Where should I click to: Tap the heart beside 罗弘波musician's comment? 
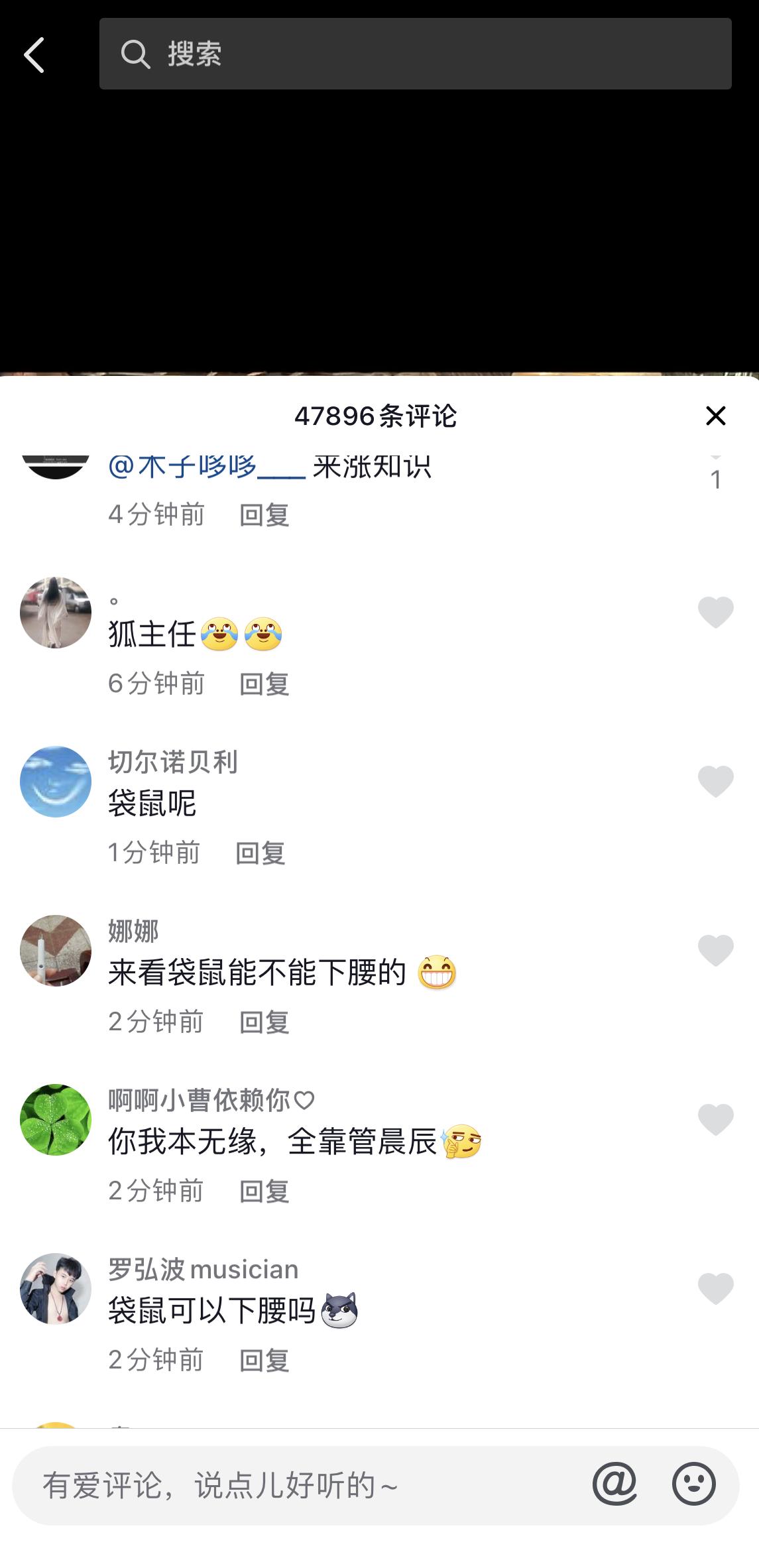pos(715,1290)
